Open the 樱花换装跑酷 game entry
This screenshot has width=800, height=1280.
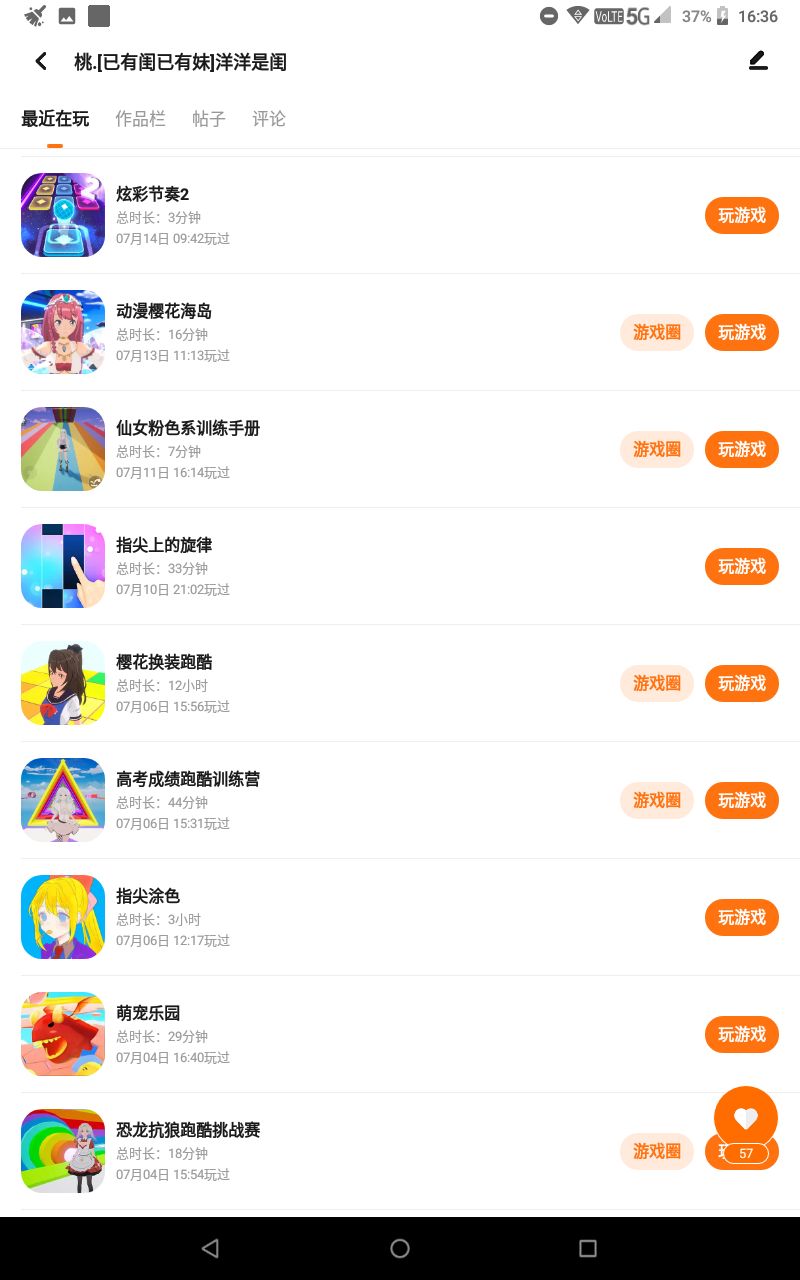pos(164,662)
